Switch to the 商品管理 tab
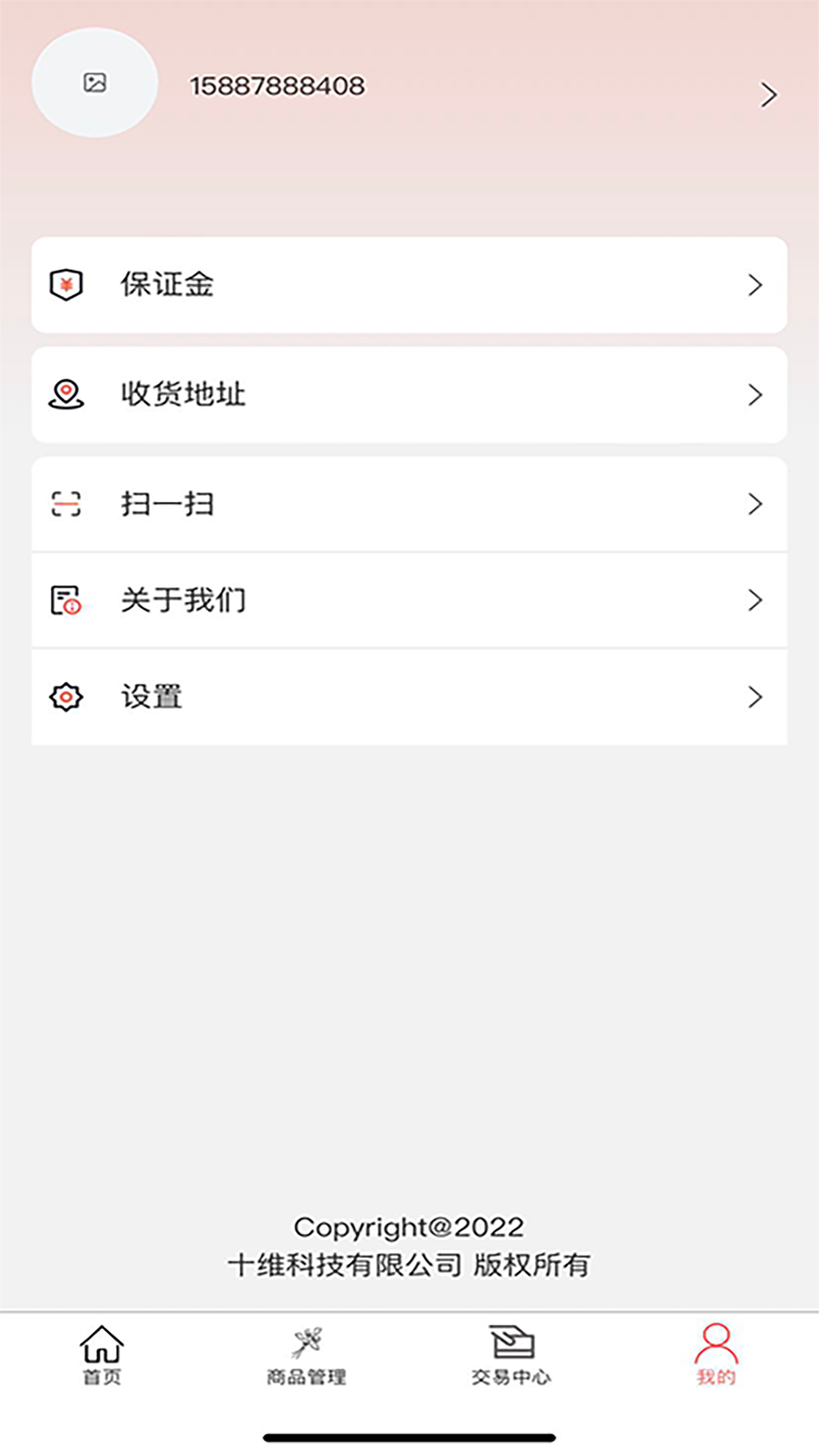Viewport: 819px width, 1456px height. (306, 1355)
